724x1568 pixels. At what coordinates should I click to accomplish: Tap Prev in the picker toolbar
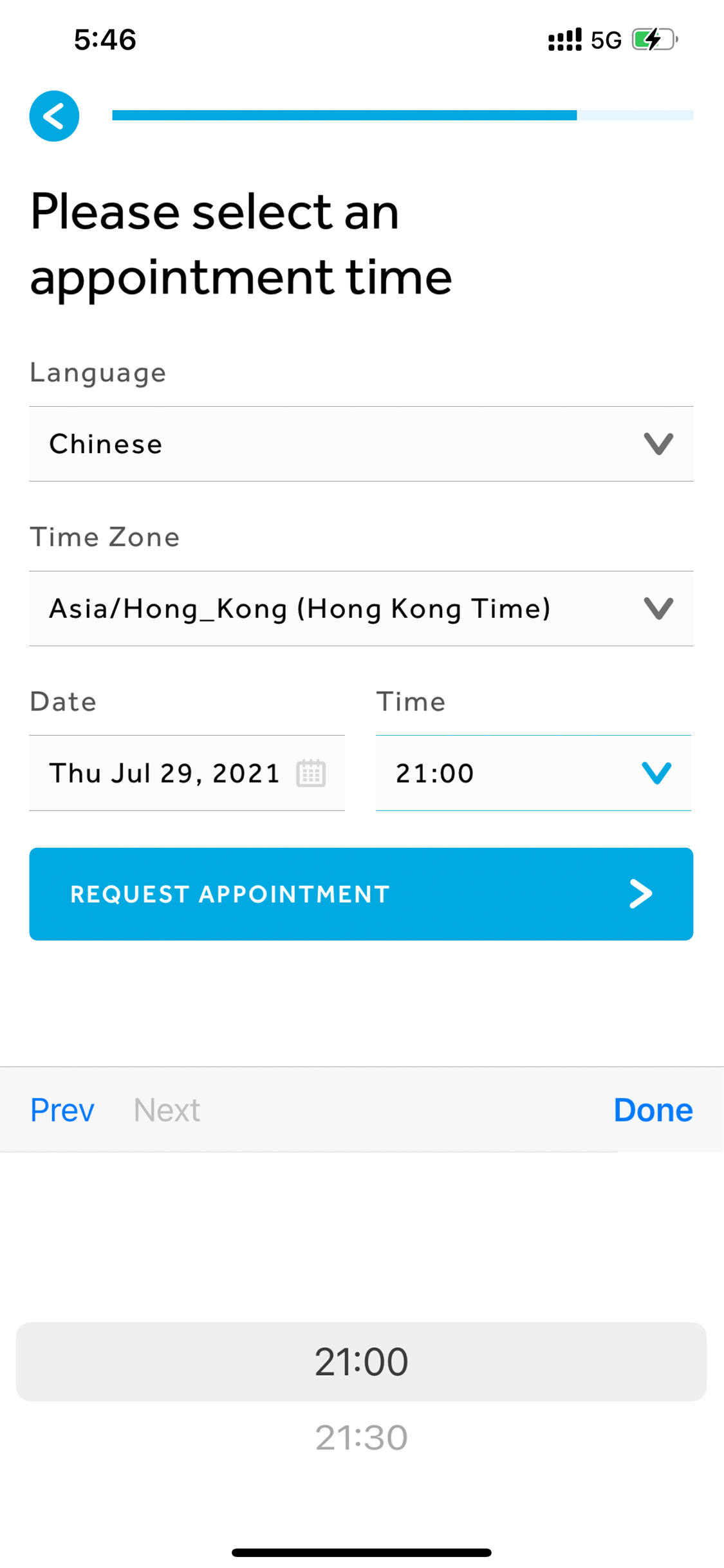[x=62, y=1110]
